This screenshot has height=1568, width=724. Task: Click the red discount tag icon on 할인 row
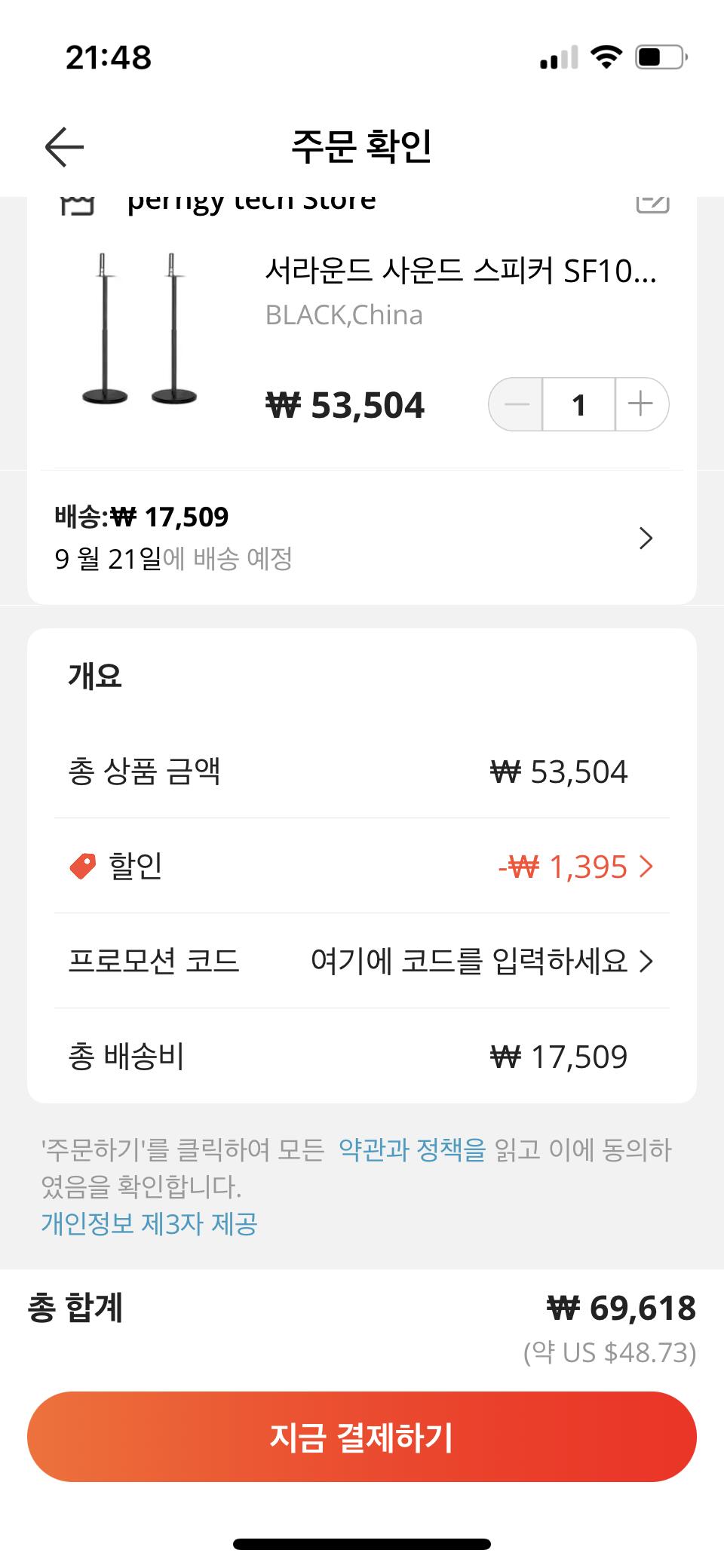point(83,865)
